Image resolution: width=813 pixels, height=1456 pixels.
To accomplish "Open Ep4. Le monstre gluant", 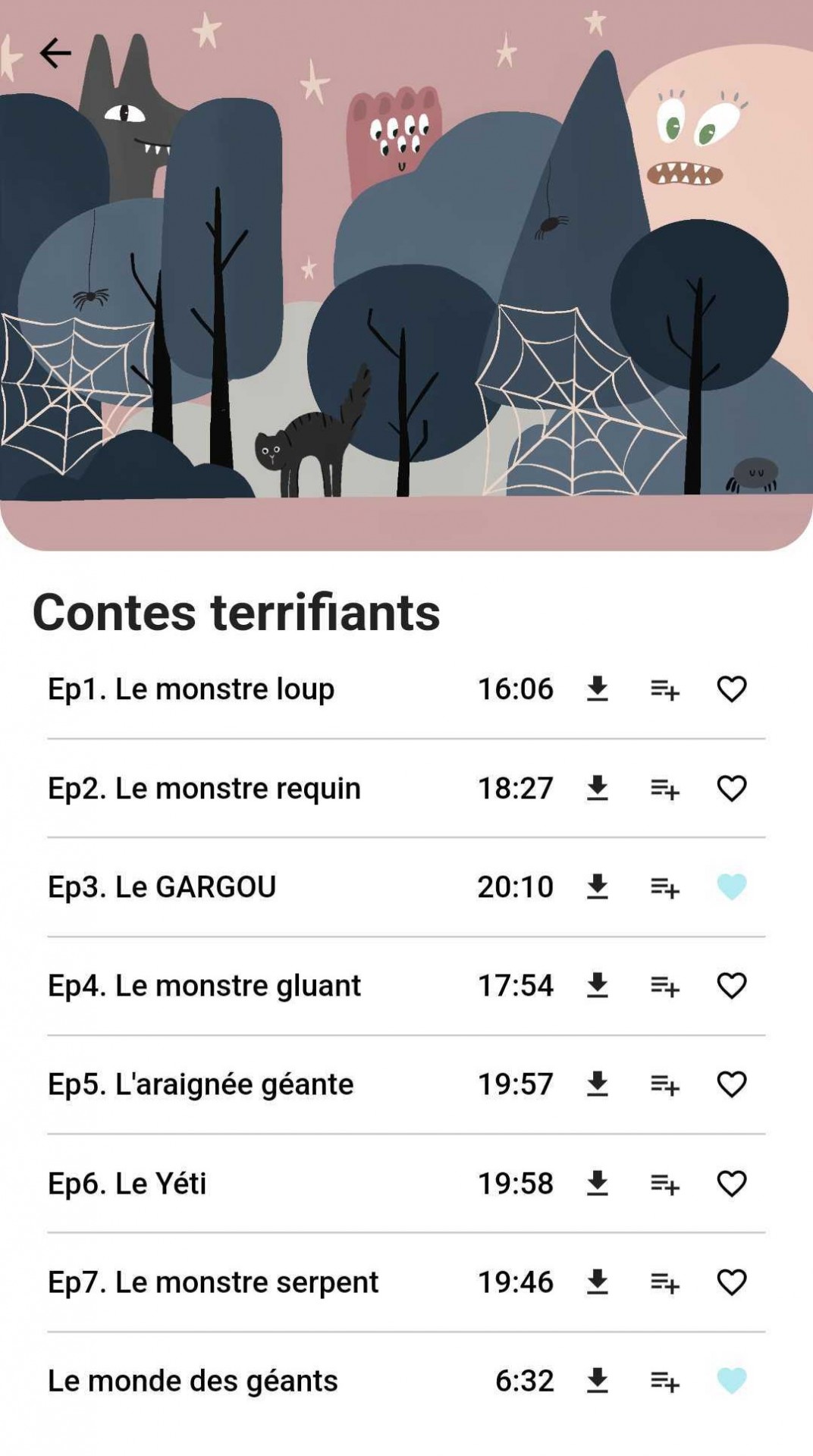I will coord(204,985).
